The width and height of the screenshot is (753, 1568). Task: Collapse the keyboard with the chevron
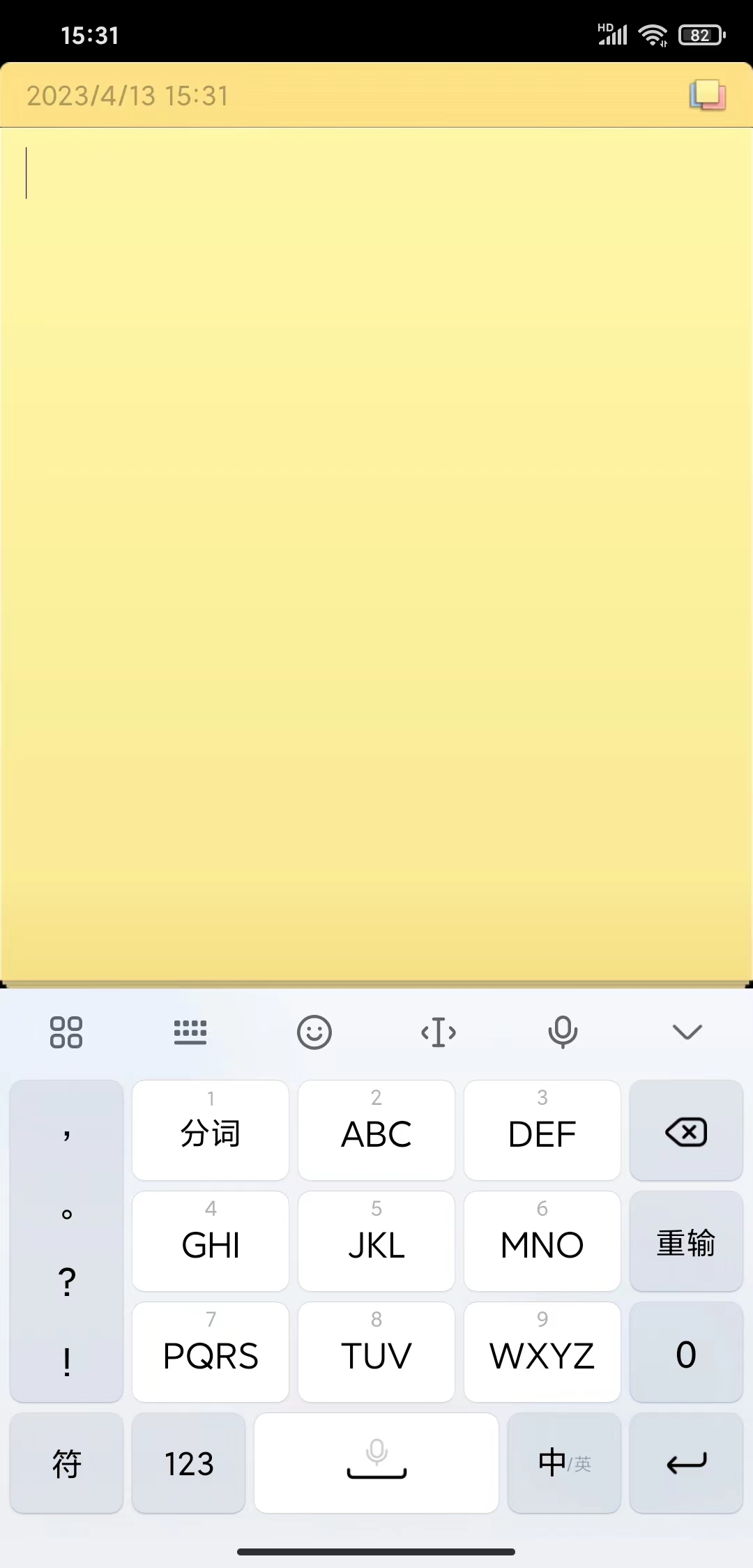(x=687, y=1032)
